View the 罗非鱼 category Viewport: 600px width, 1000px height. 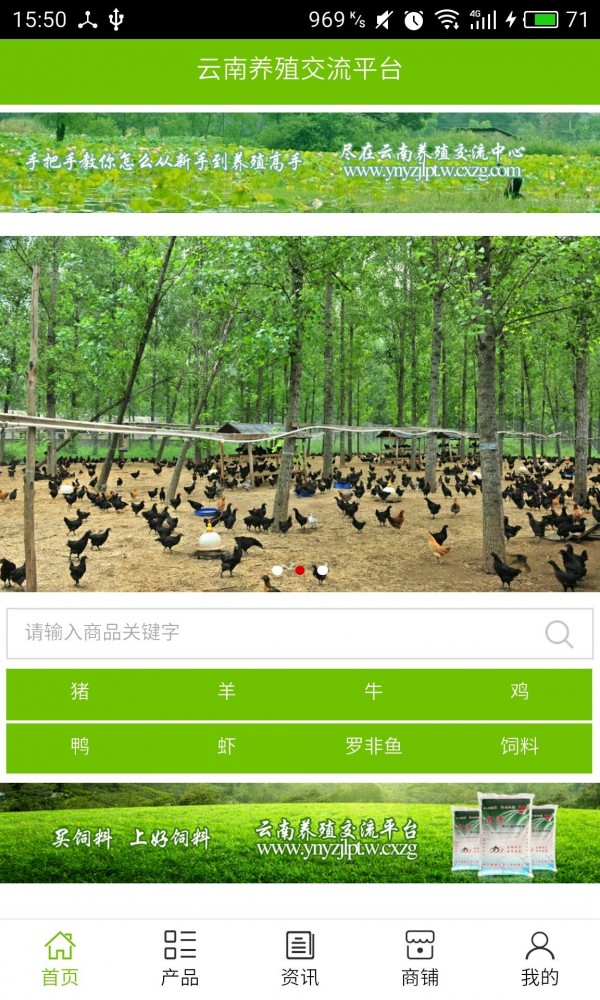click(x=373, y=747)
